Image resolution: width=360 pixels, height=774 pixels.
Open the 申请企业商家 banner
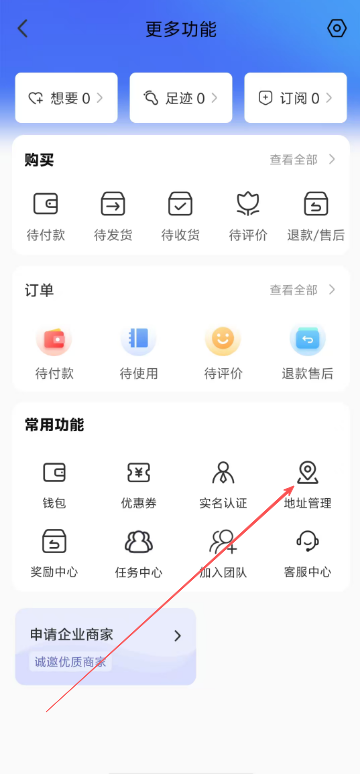pyautogui.click(x=106, y=647)
